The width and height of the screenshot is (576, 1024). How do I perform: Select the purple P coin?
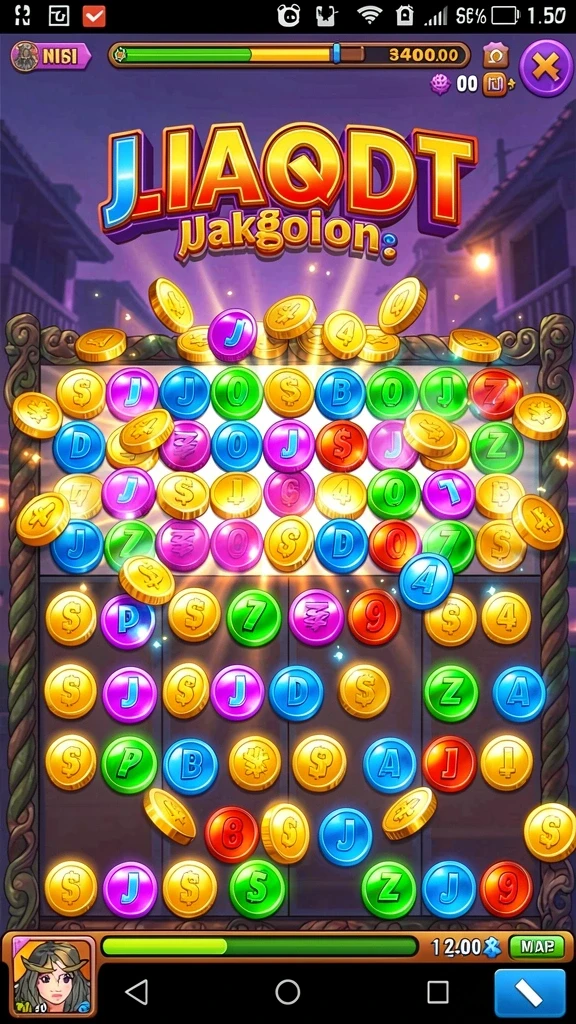click(x=128, y=621)
